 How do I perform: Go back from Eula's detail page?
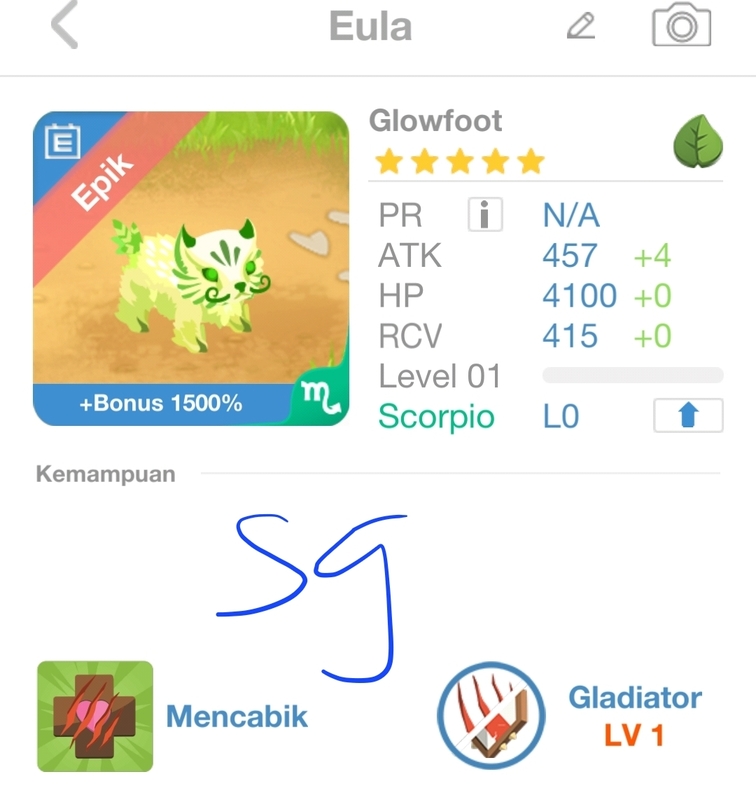[65, 26]
